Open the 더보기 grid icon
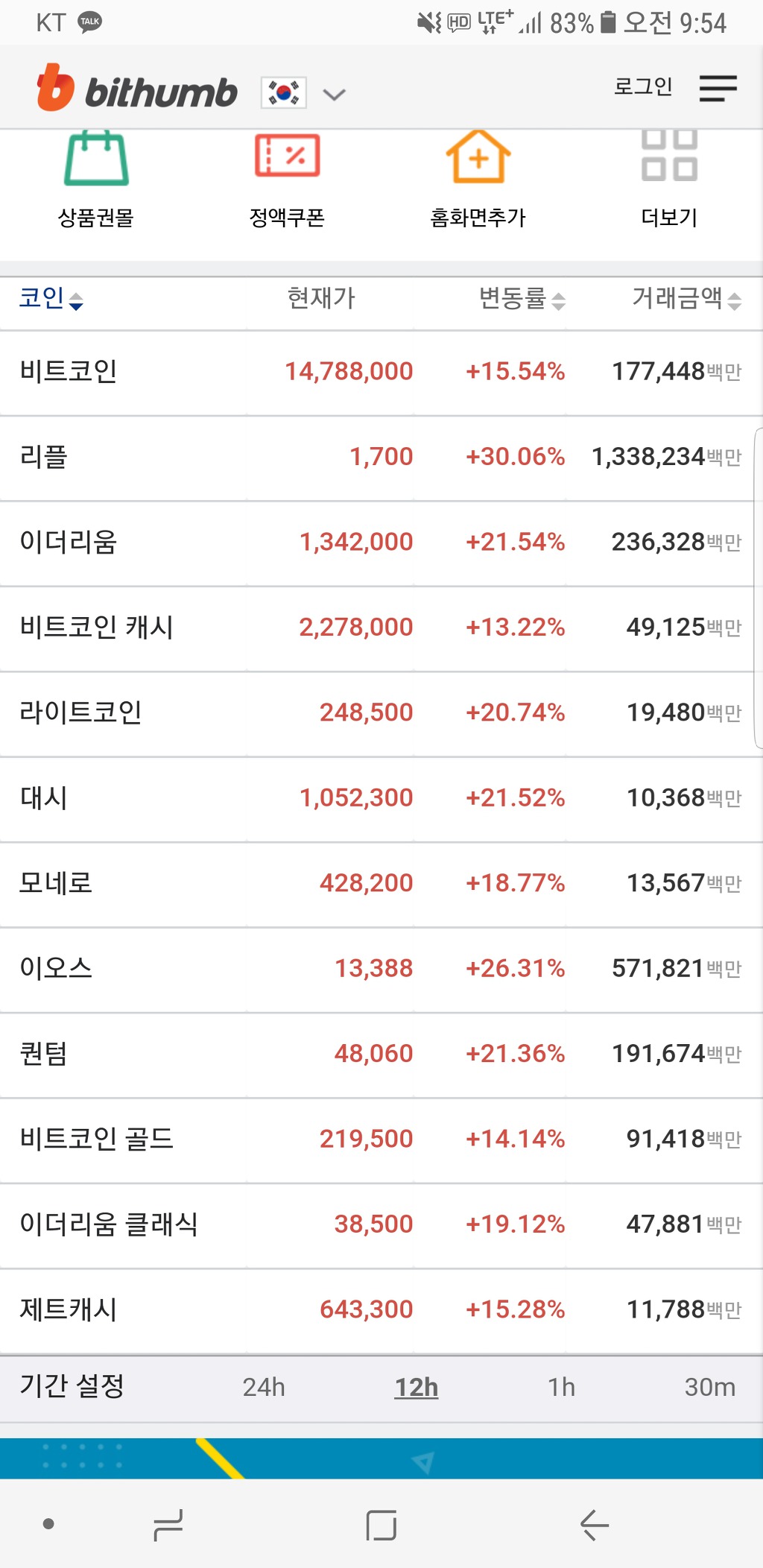 (668, 157)
